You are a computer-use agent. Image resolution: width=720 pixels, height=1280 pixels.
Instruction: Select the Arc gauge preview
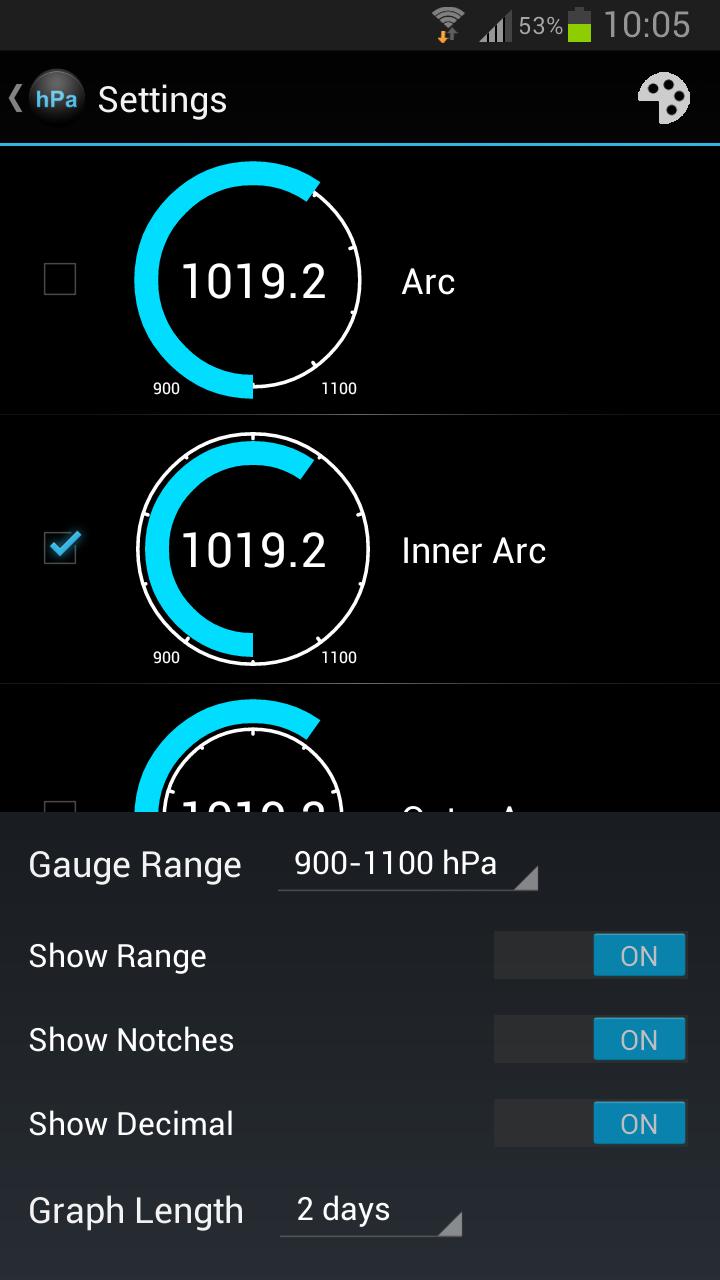point(250,280)
